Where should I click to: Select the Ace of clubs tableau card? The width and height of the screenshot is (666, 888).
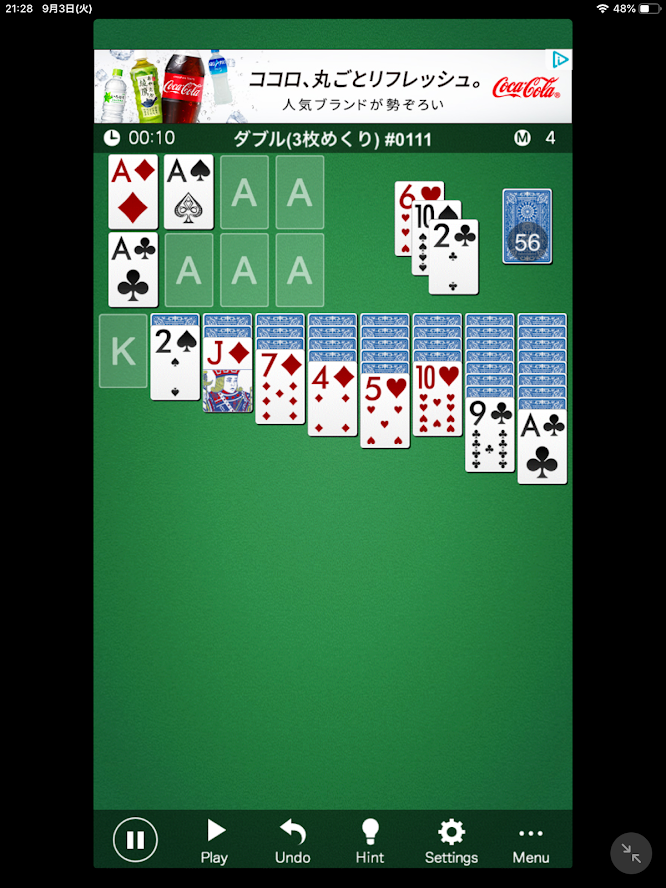542,447
